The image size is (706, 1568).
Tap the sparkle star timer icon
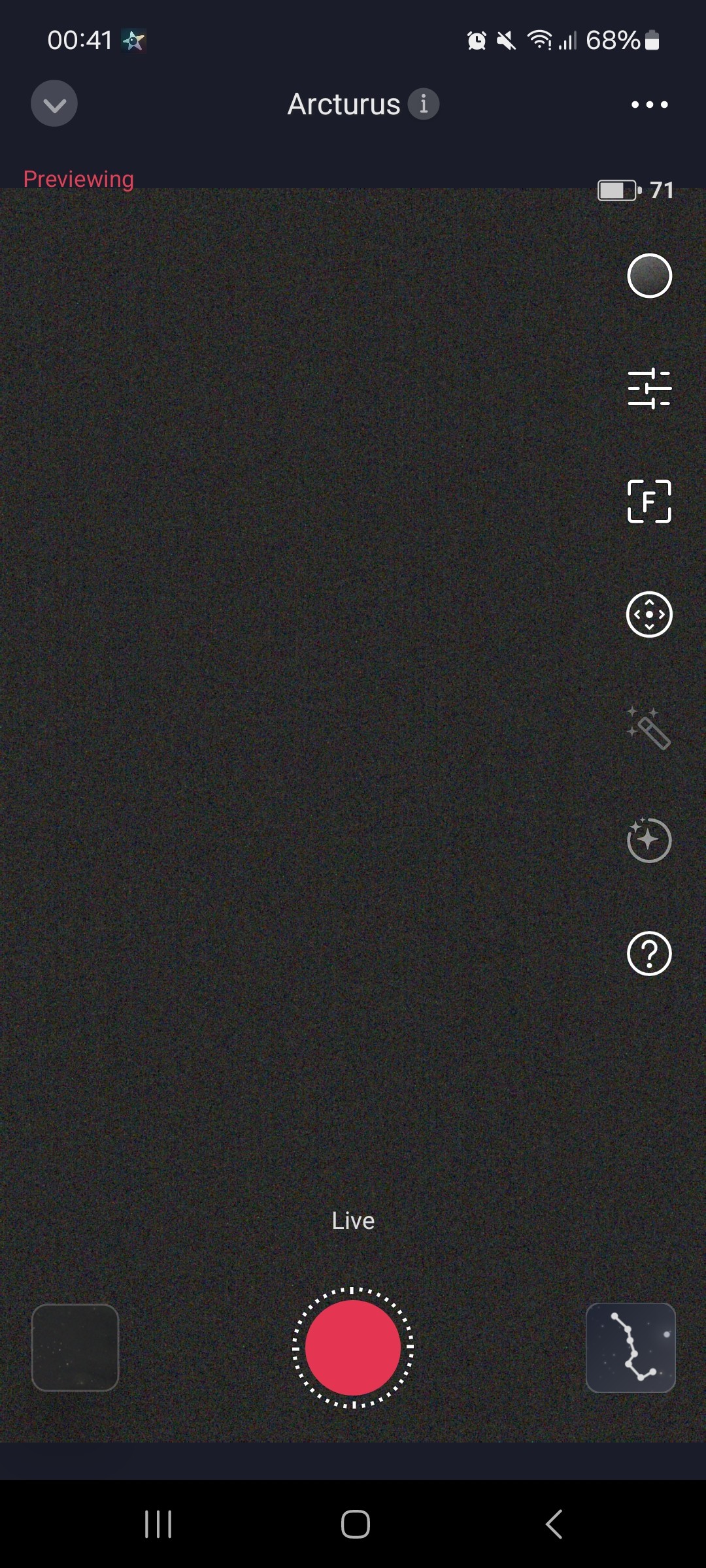pos(649,840)
